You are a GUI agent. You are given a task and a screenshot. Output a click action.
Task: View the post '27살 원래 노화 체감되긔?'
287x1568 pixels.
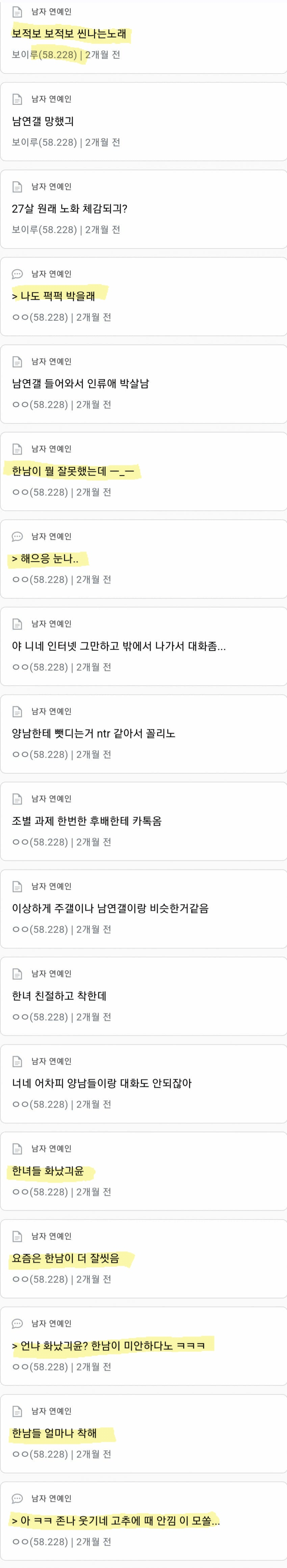[x=70, y=209]
